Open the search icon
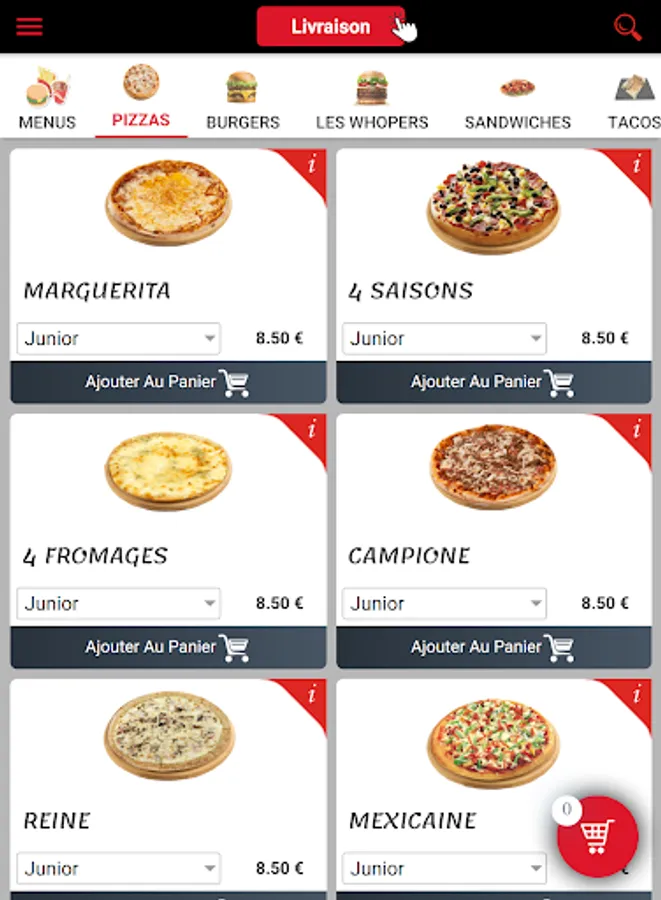The width and height of the screenshot is (661, 900). point(627,27)
